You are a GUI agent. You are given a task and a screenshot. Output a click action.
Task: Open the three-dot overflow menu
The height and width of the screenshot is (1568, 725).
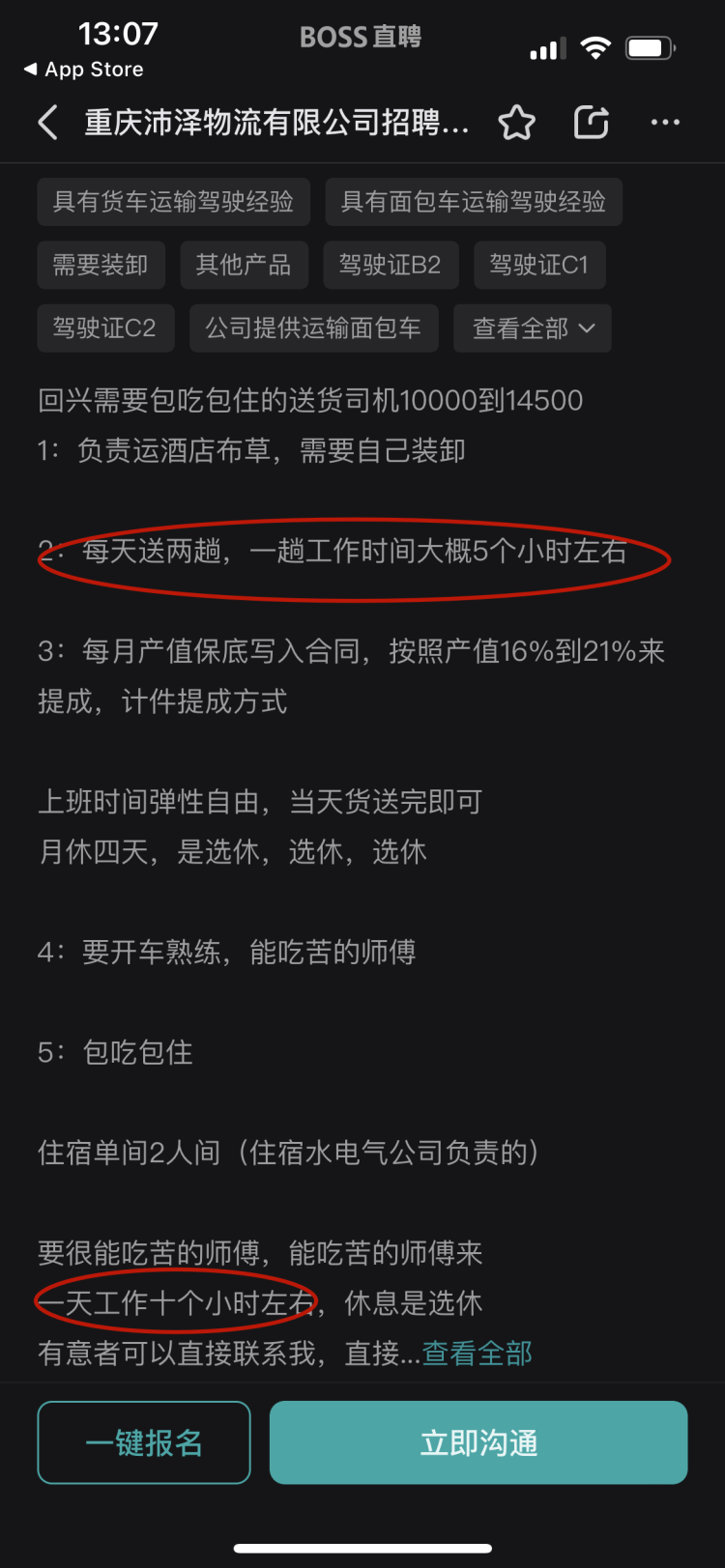[x=665, y=123]
